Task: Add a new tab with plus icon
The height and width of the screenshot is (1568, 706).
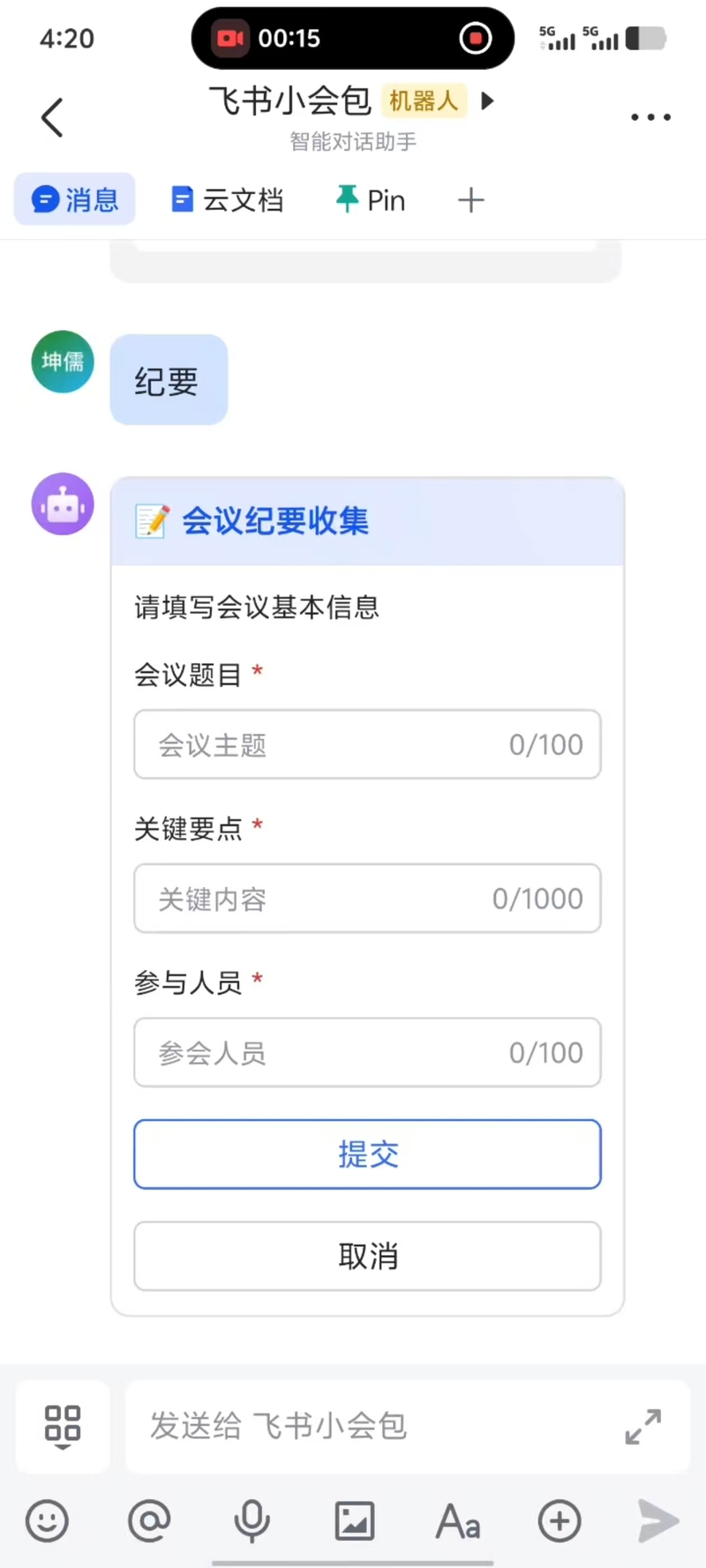Action: (471, 200)
